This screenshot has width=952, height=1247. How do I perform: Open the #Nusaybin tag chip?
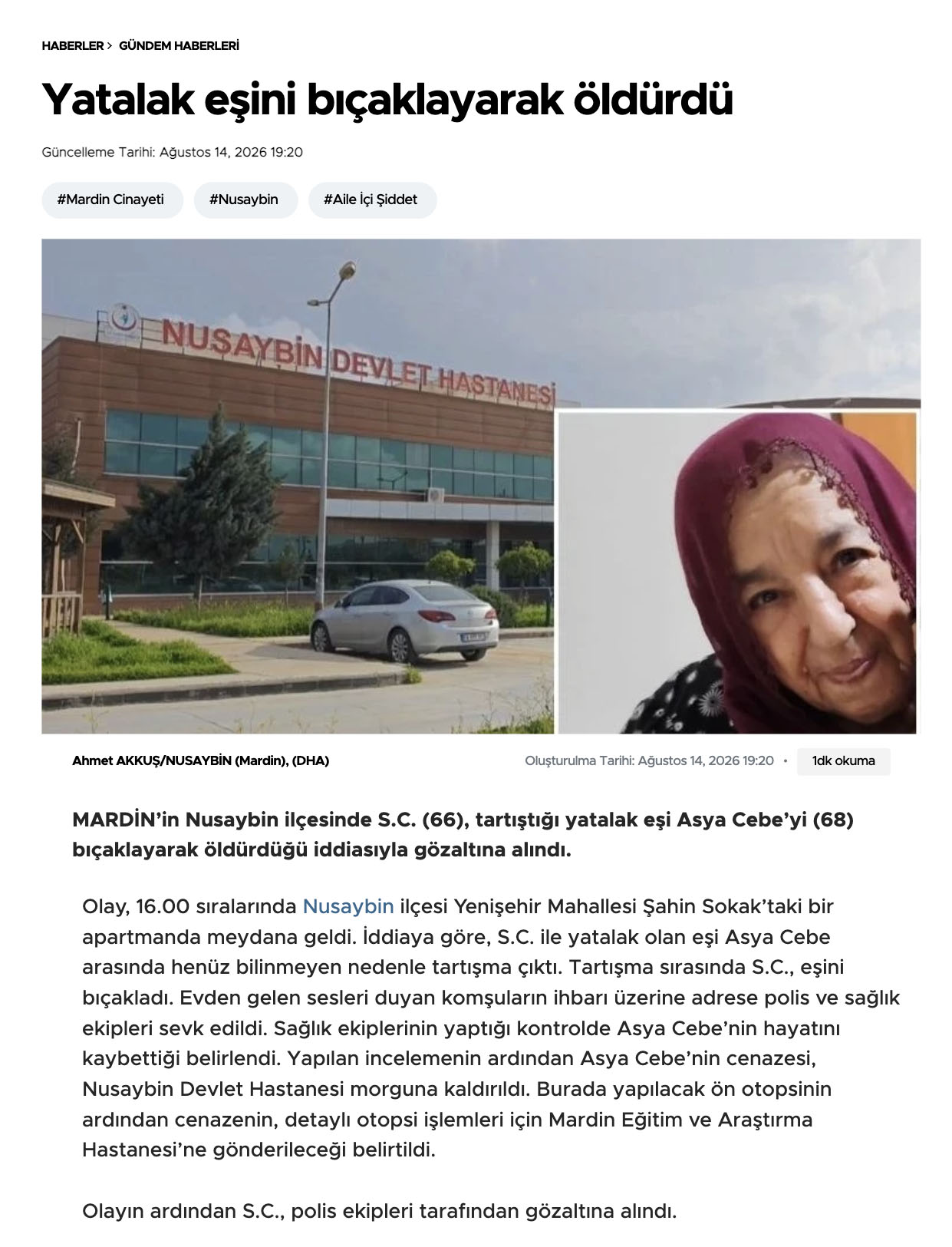[245, 200]
